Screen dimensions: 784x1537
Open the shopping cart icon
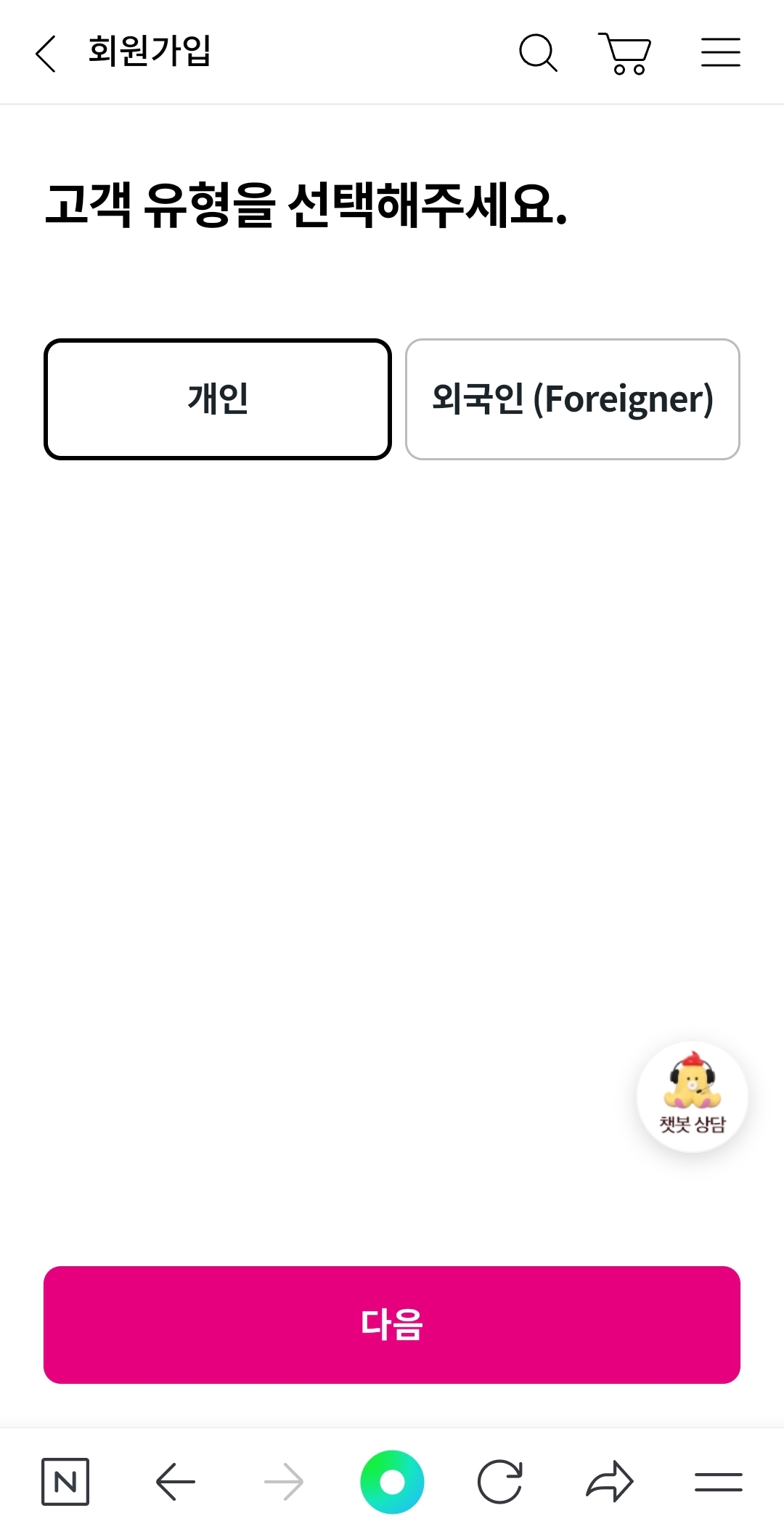click(x=626, y=53)
